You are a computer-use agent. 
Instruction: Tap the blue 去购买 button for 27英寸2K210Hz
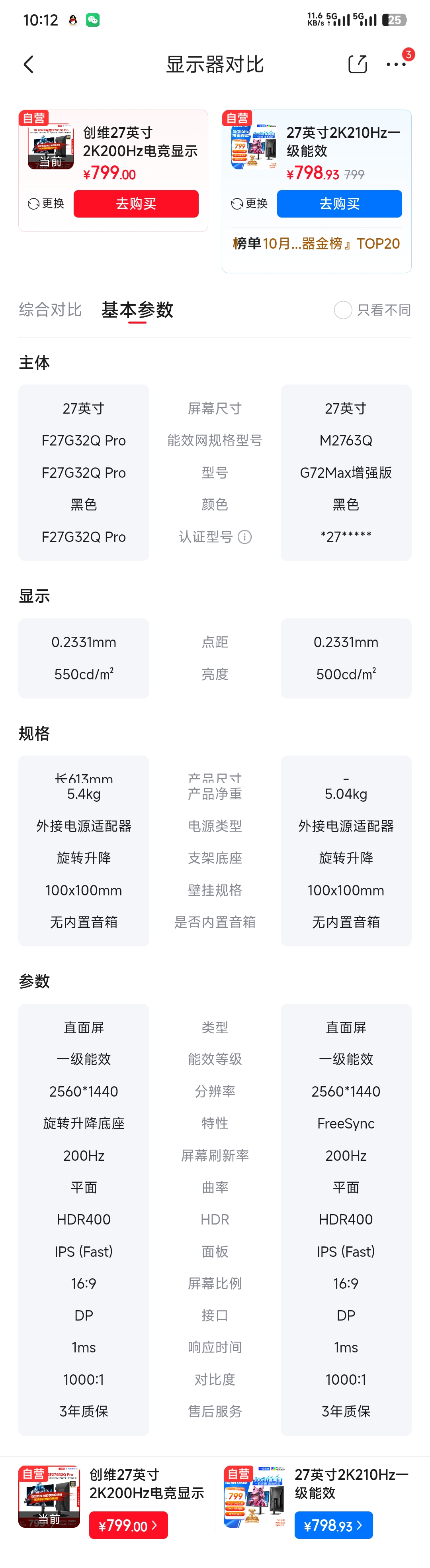pos(339,203)
